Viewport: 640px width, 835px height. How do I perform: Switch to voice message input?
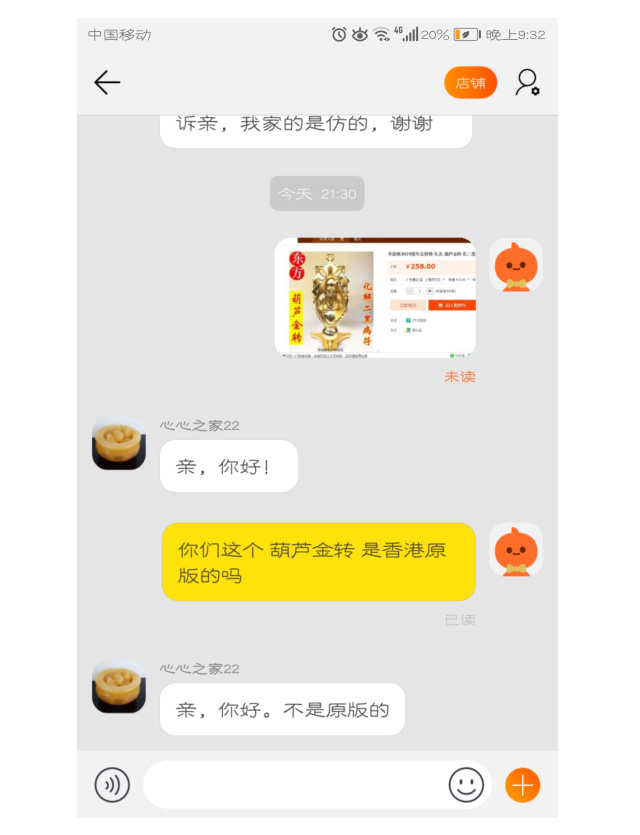[x=112, y=785]
